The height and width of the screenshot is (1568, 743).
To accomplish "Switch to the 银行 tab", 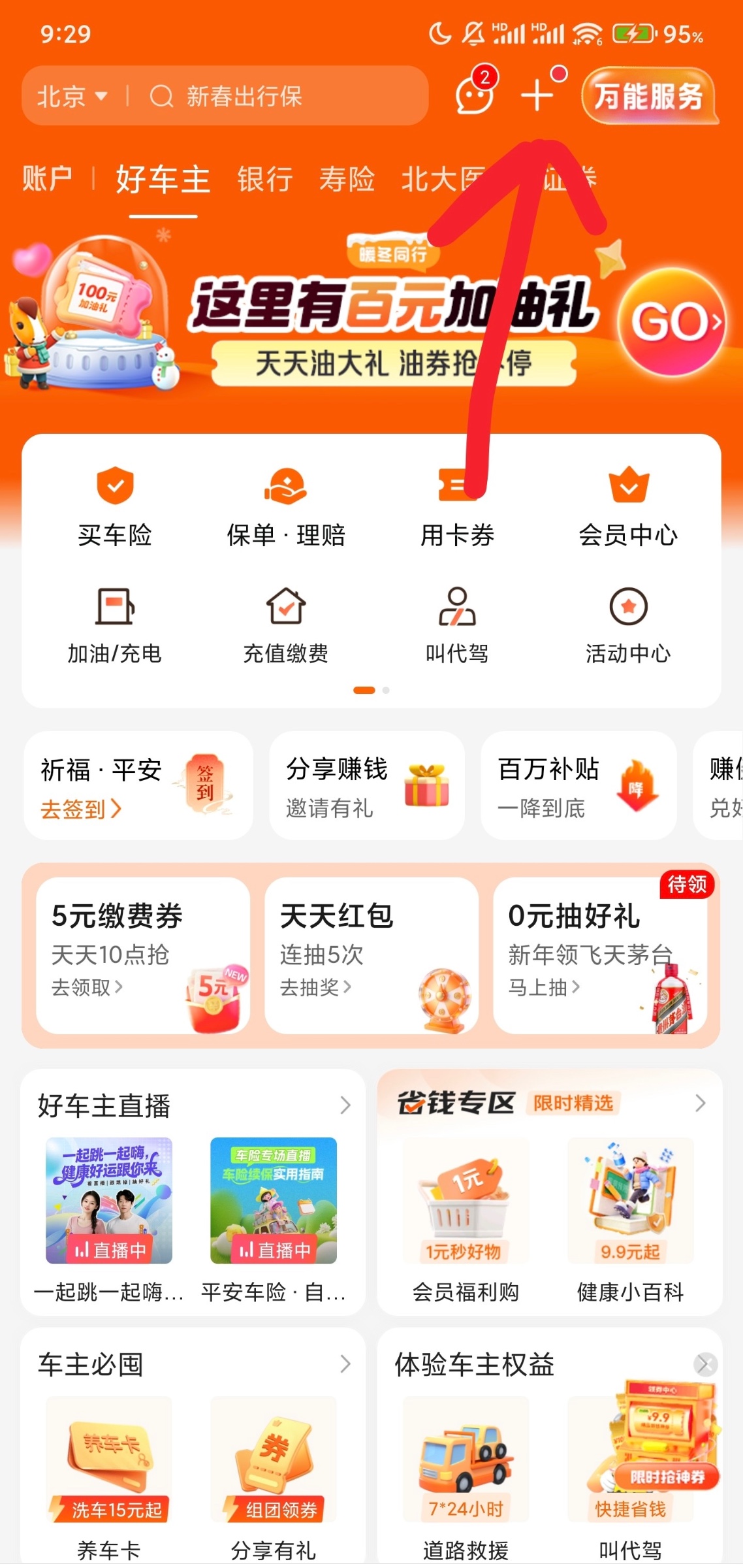I will click(x=264, y=178).
